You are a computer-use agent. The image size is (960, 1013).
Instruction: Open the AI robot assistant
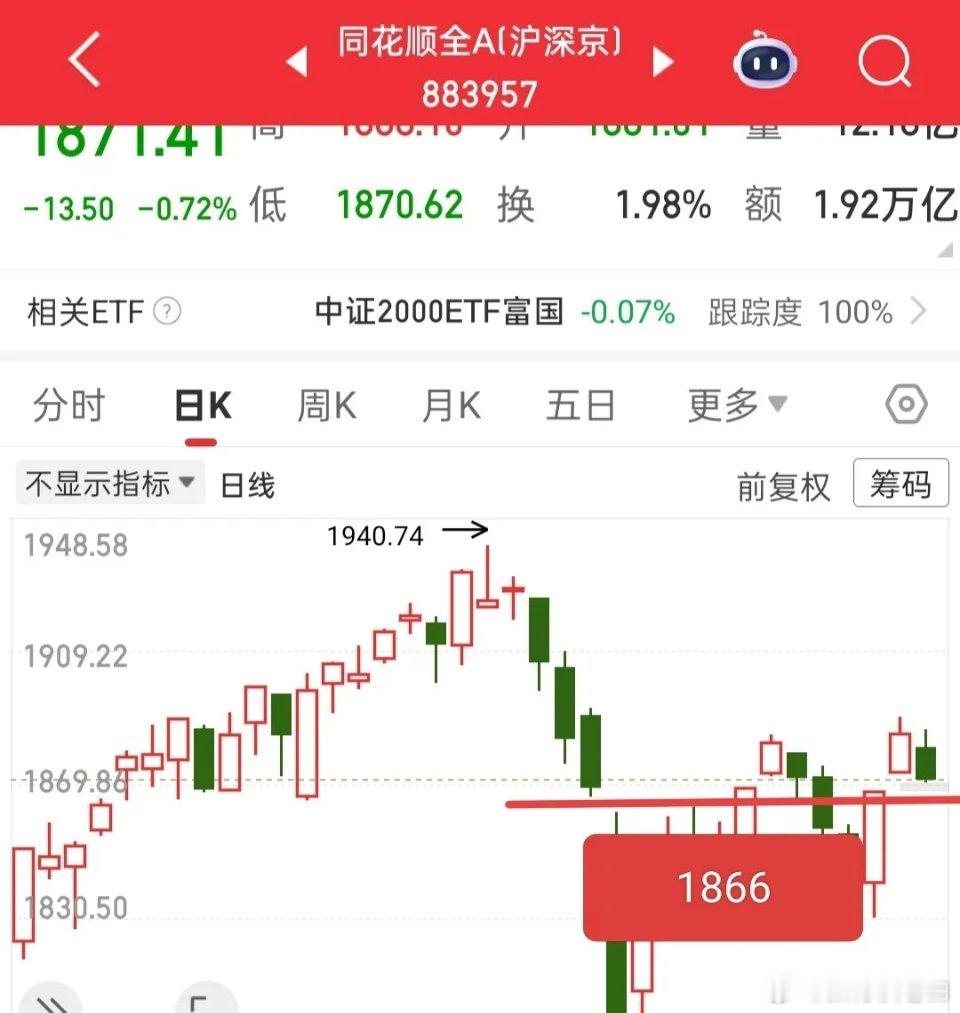765,62
